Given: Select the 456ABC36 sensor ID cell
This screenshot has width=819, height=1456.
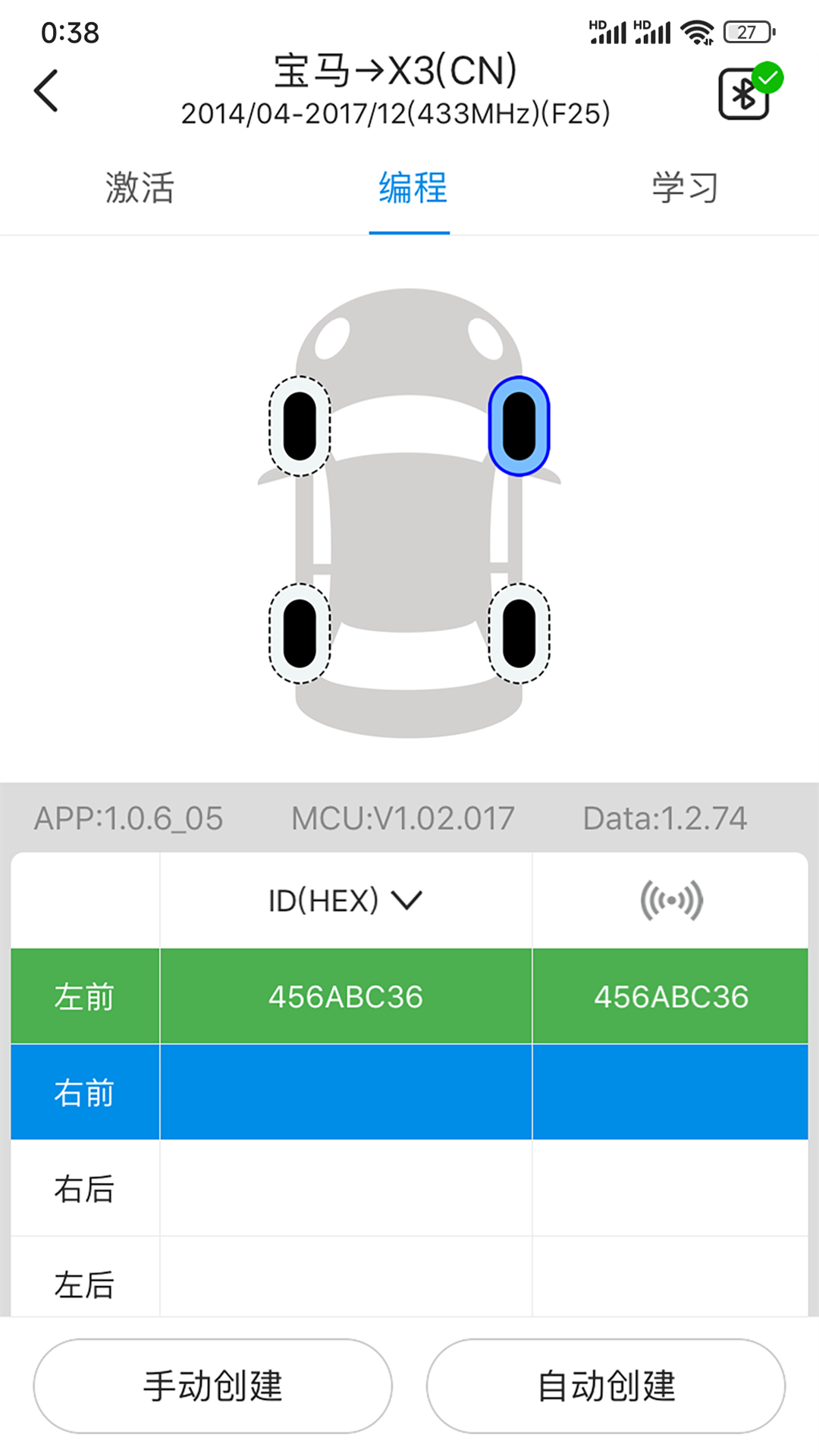Looking at the screenshot, I should 346,995.
